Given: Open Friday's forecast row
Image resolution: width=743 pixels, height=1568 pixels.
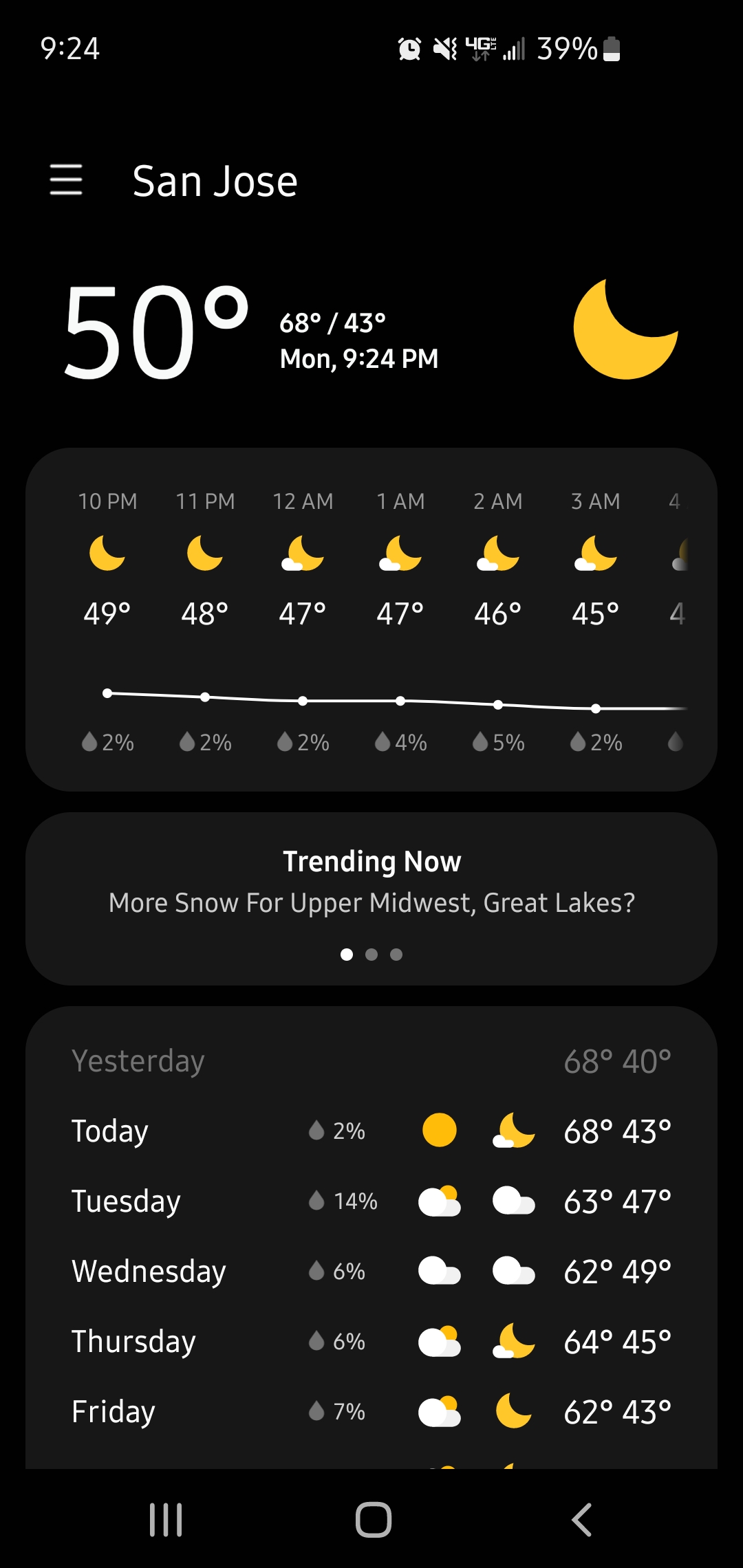Looking at the screenshot, I should point(371,1412).
